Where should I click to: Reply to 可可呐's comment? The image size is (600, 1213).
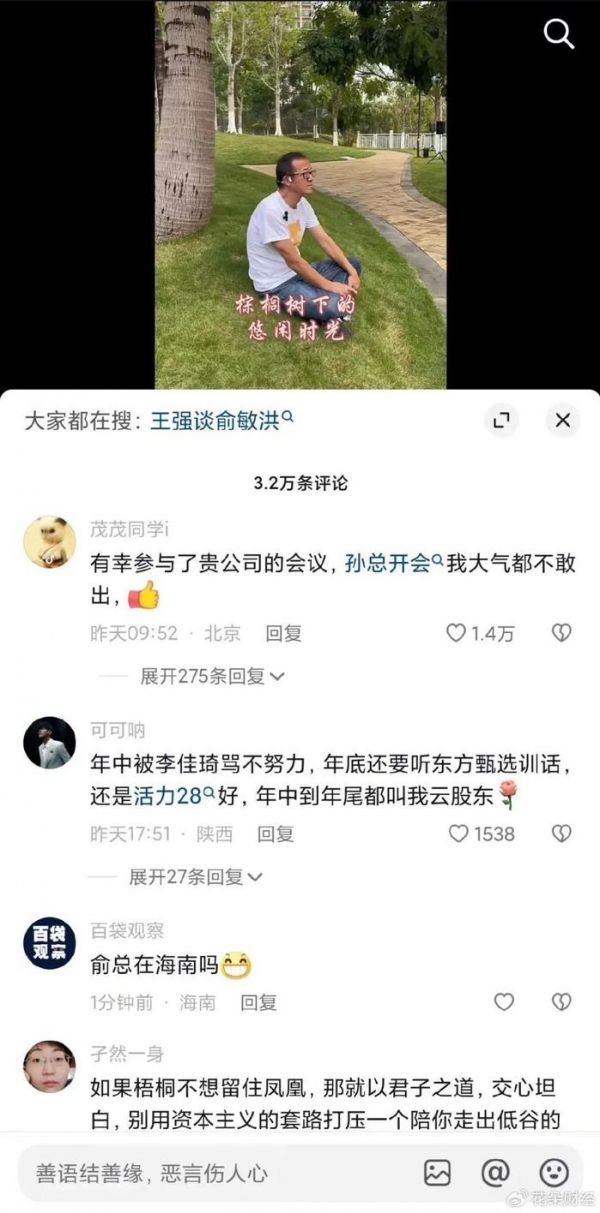tap(275, 833)
